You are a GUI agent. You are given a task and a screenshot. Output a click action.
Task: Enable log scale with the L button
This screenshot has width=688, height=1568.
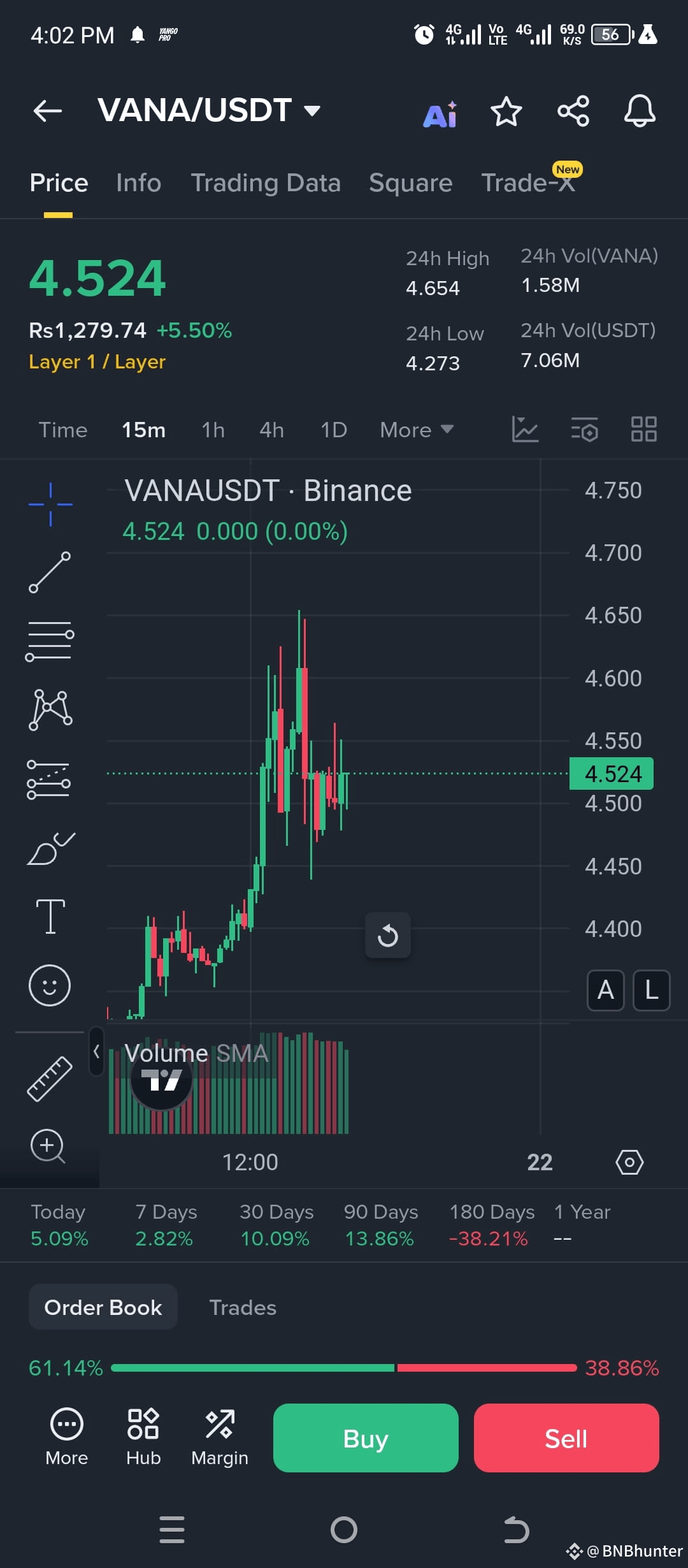point(650,990)
